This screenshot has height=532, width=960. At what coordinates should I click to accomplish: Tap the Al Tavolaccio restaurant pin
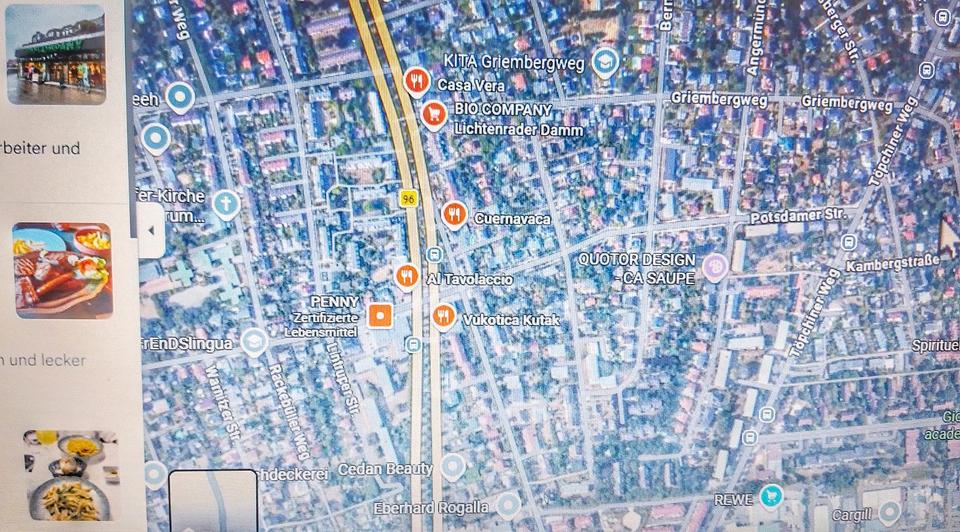click(406, 276)
